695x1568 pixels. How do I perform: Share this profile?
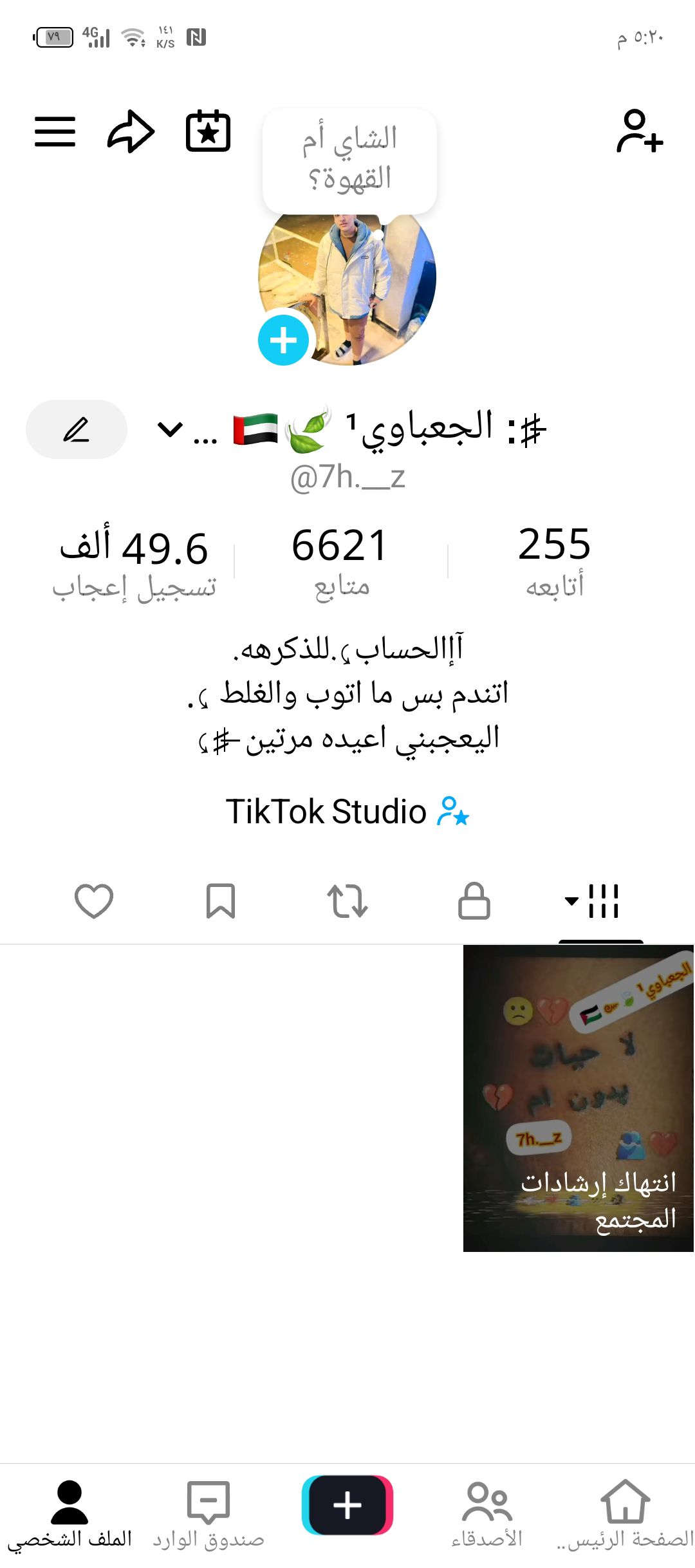pyautogui.click(x=131, y=132)
